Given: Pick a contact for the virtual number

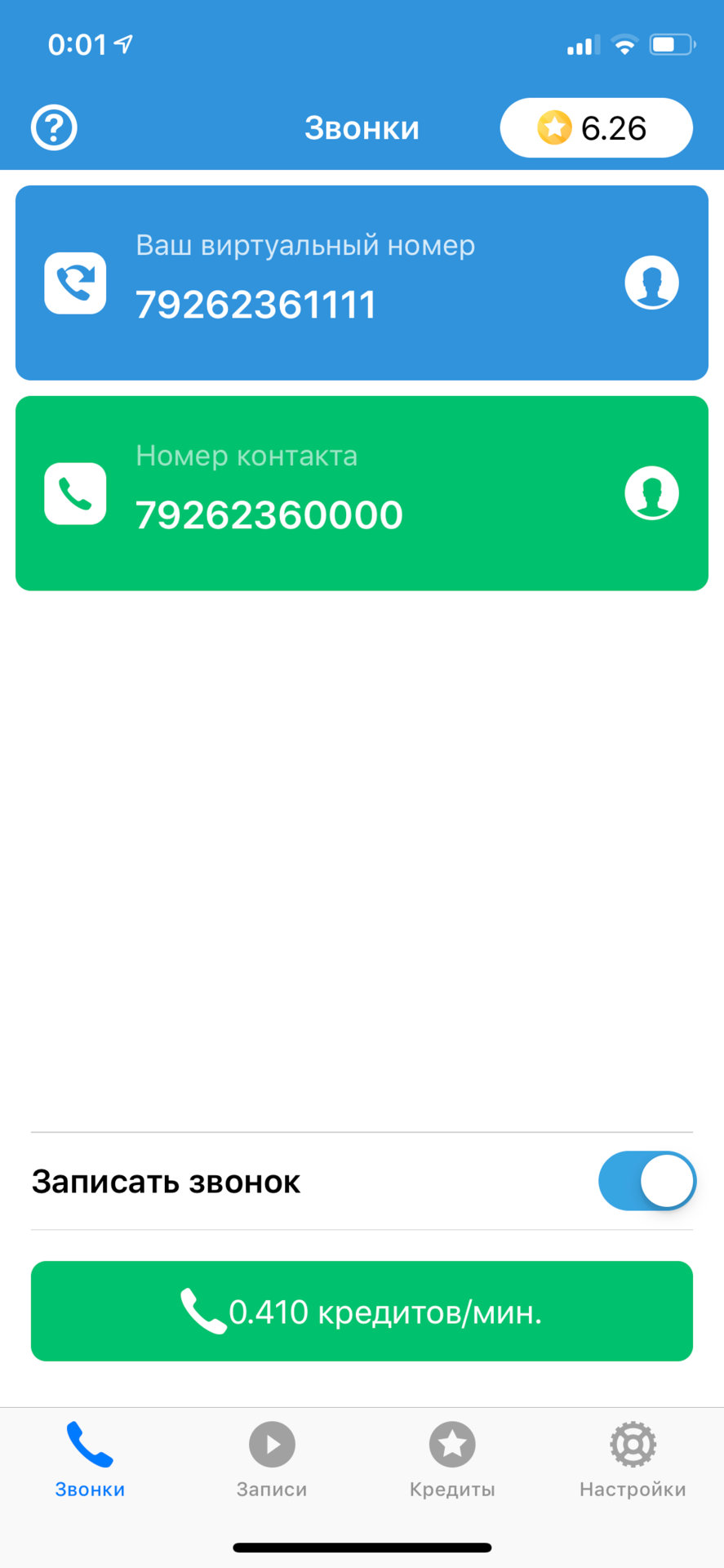Looking at the screenshot, I should 651,283.
